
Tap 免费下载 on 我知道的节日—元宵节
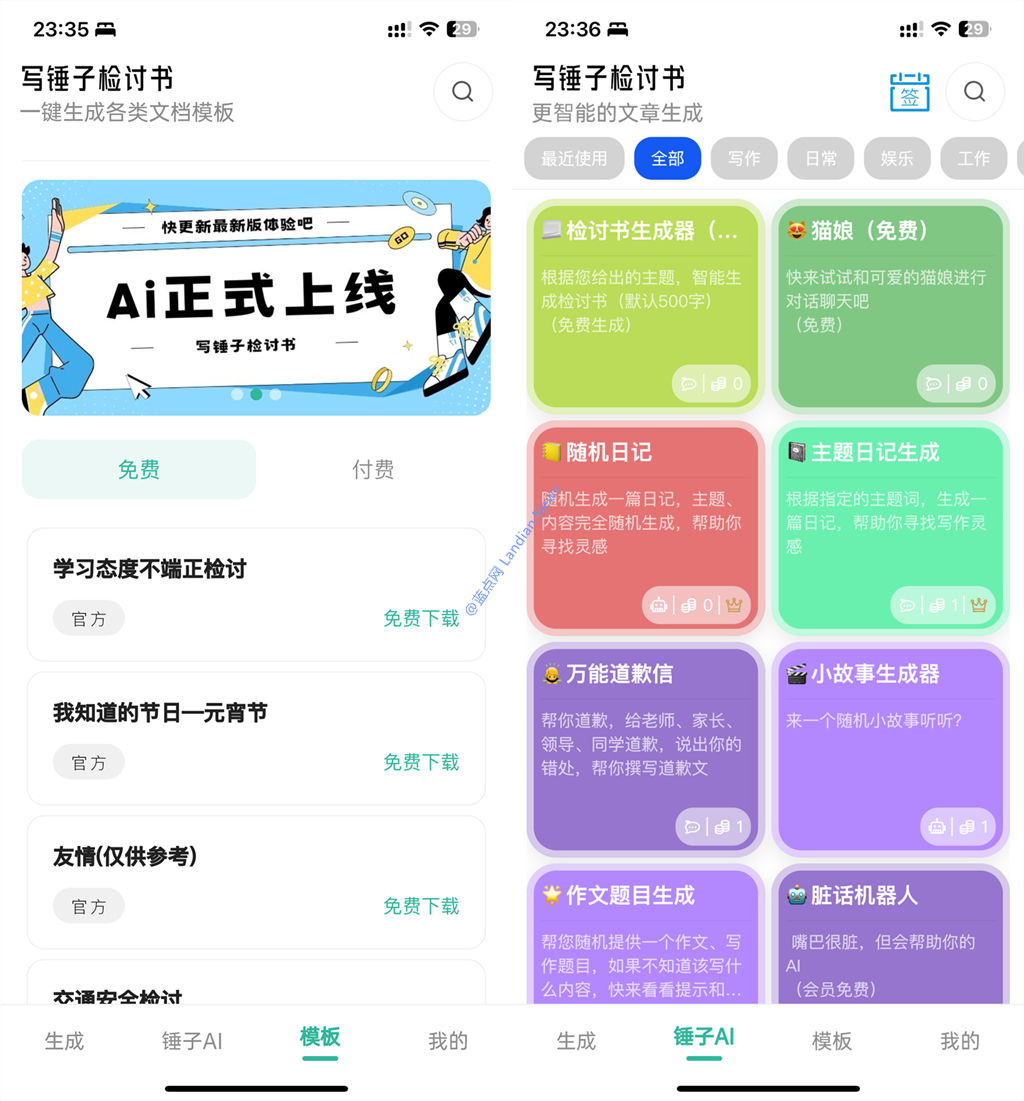tap(421, 762)
